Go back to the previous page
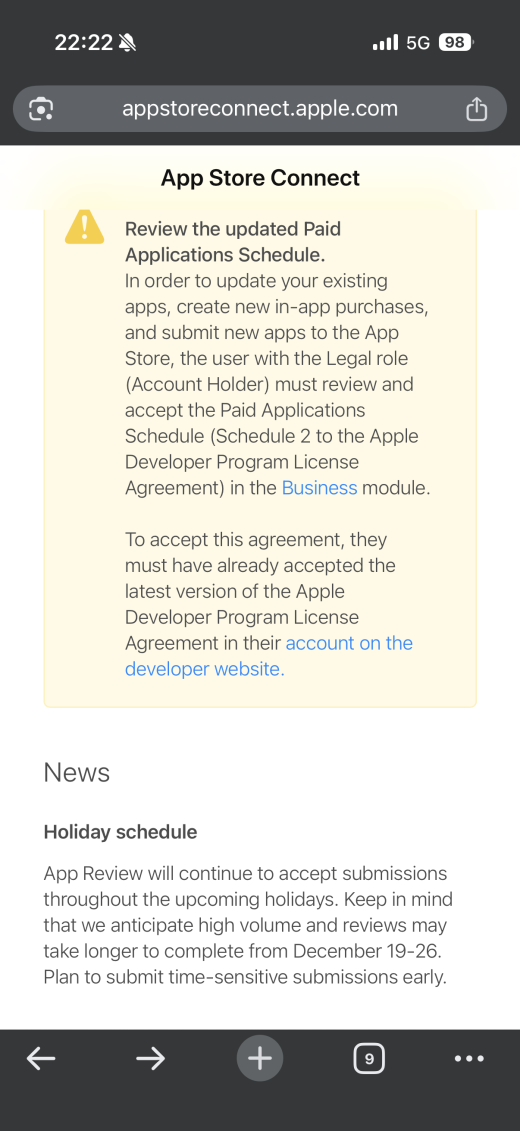 point(41,1059)
